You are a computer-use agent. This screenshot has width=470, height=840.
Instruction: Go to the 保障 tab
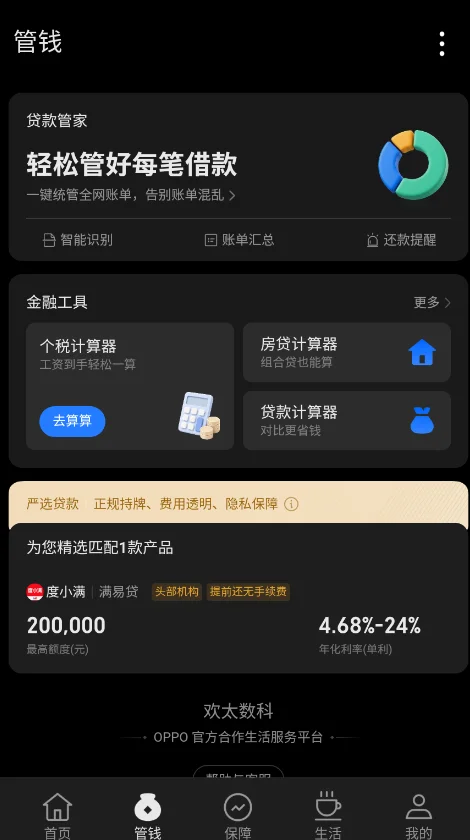pyautogui.click(x=238, y=815)
